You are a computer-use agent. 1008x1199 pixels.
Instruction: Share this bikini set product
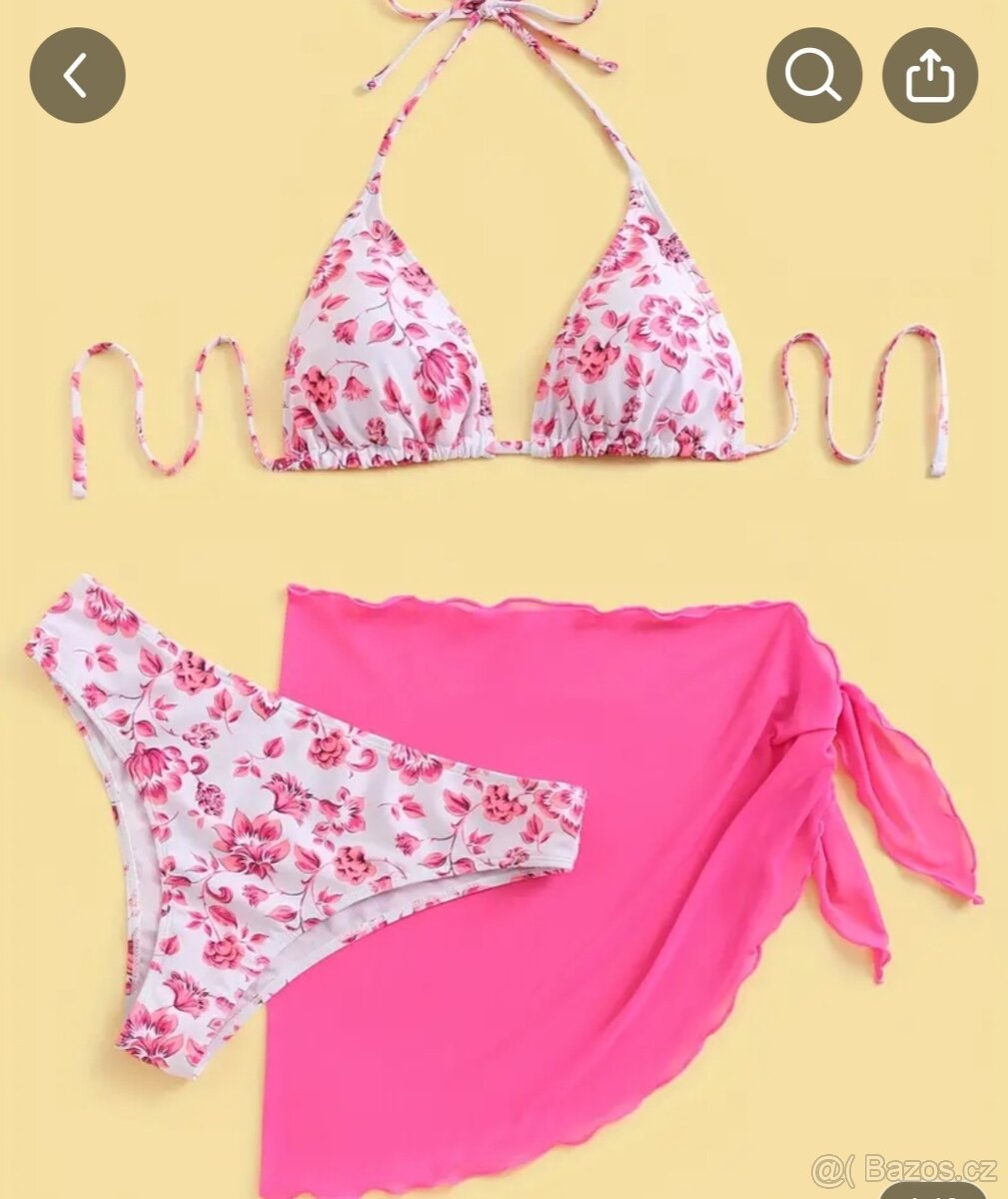click(929, 75)
